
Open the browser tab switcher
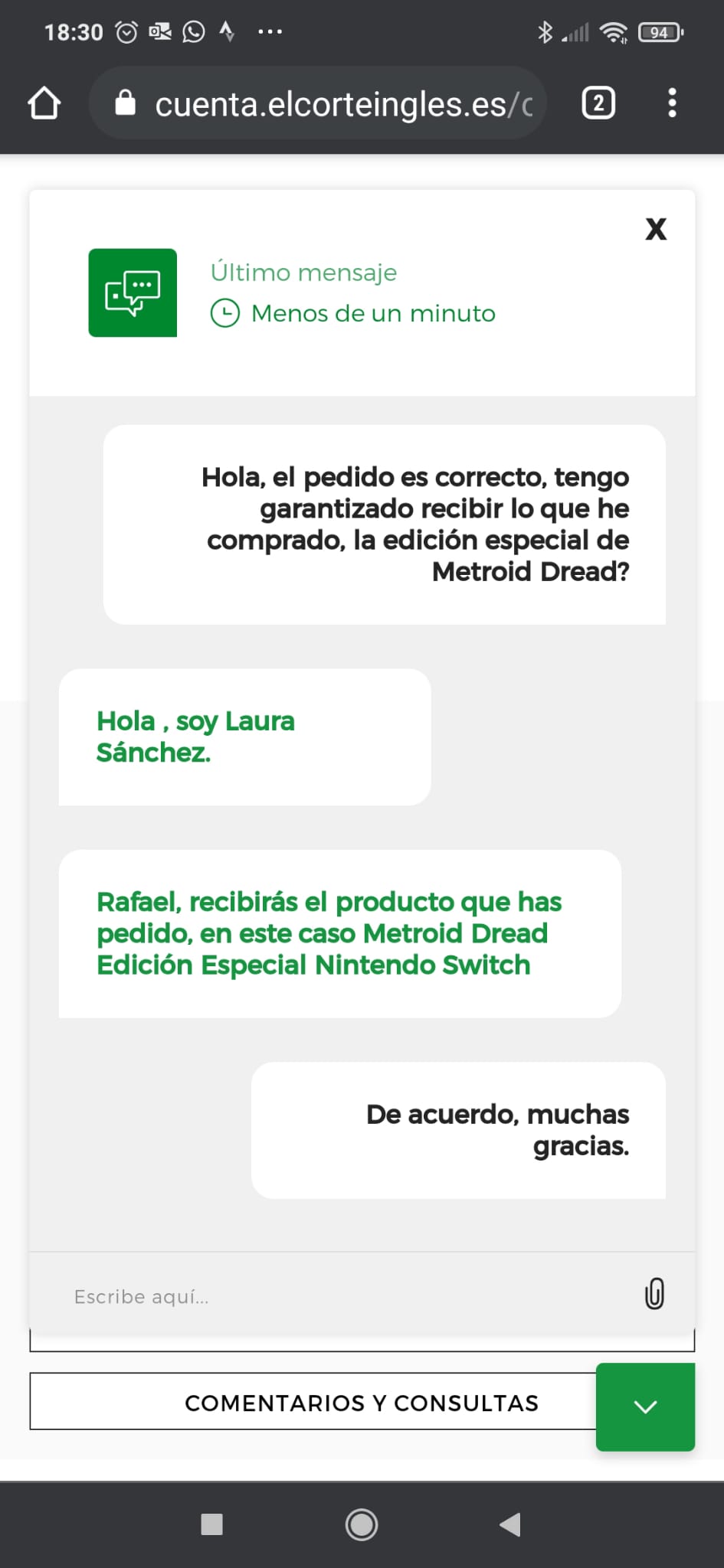coord(598,103)
